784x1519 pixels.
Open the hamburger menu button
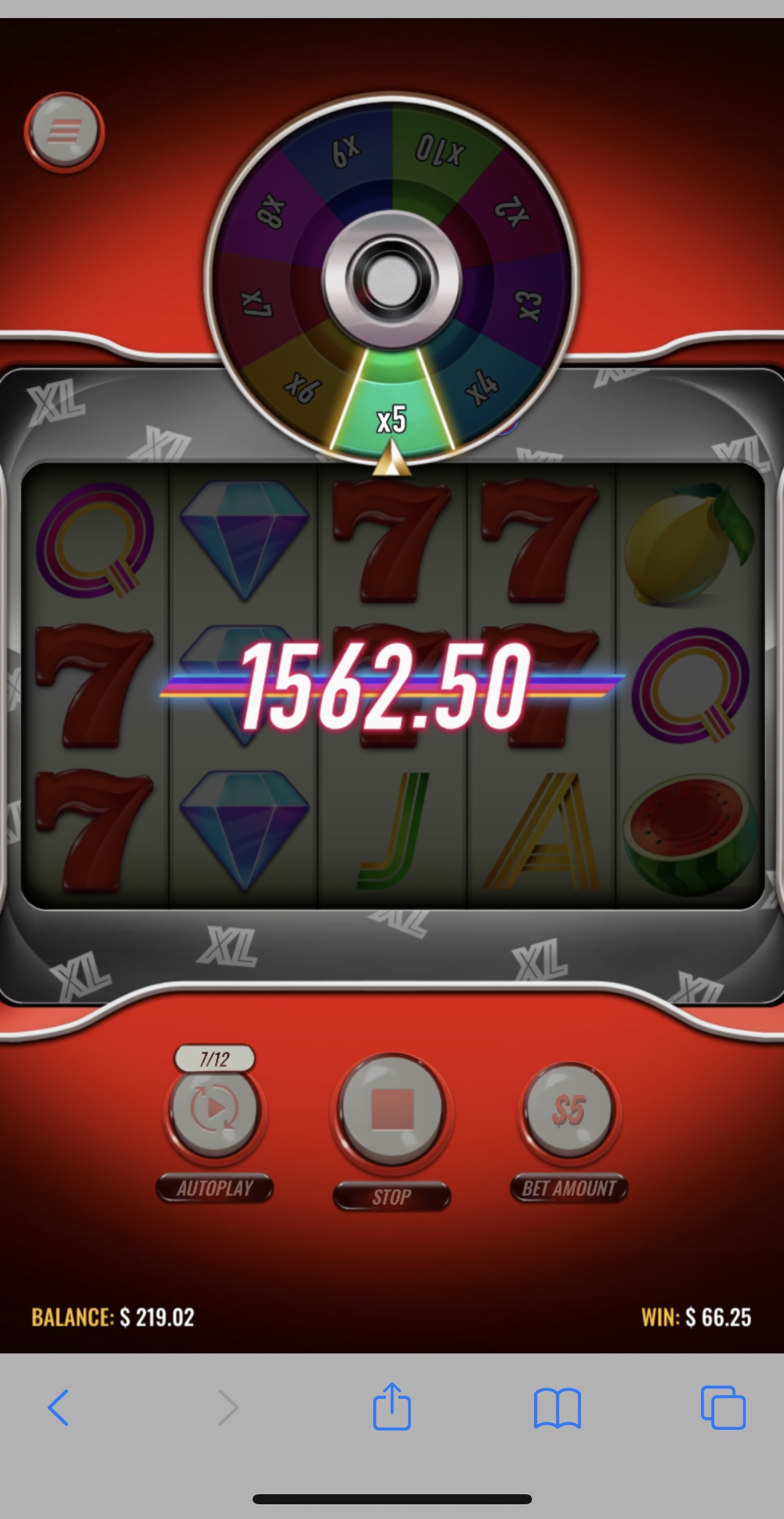64,131
